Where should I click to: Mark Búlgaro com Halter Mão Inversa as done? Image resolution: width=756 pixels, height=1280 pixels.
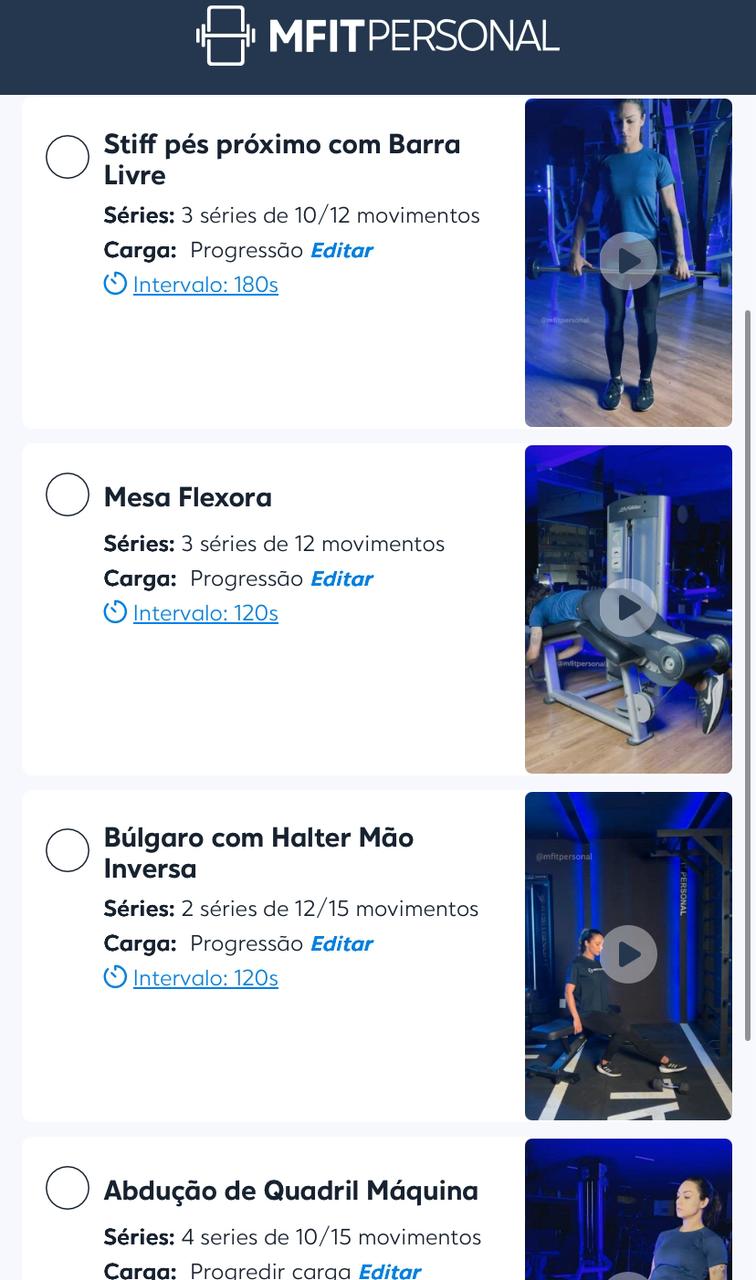pyautogui.click(x=67, y=851)
